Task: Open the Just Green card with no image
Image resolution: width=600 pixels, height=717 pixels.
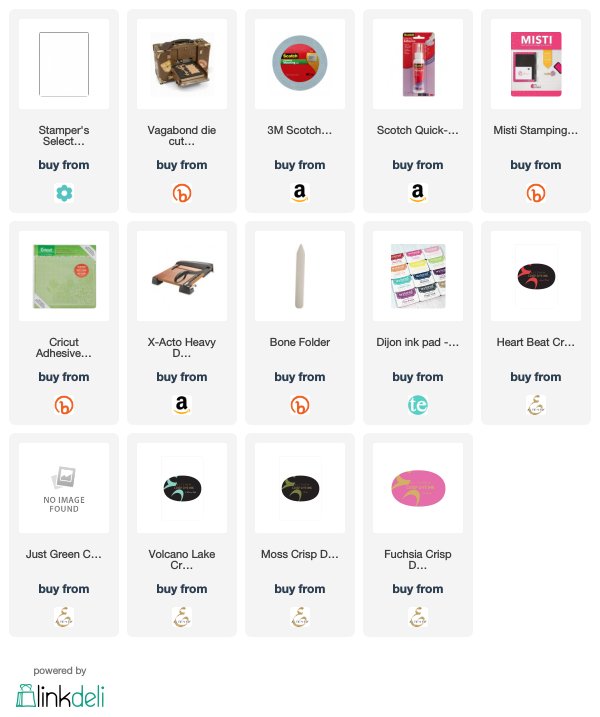Action: pos(64,534)
